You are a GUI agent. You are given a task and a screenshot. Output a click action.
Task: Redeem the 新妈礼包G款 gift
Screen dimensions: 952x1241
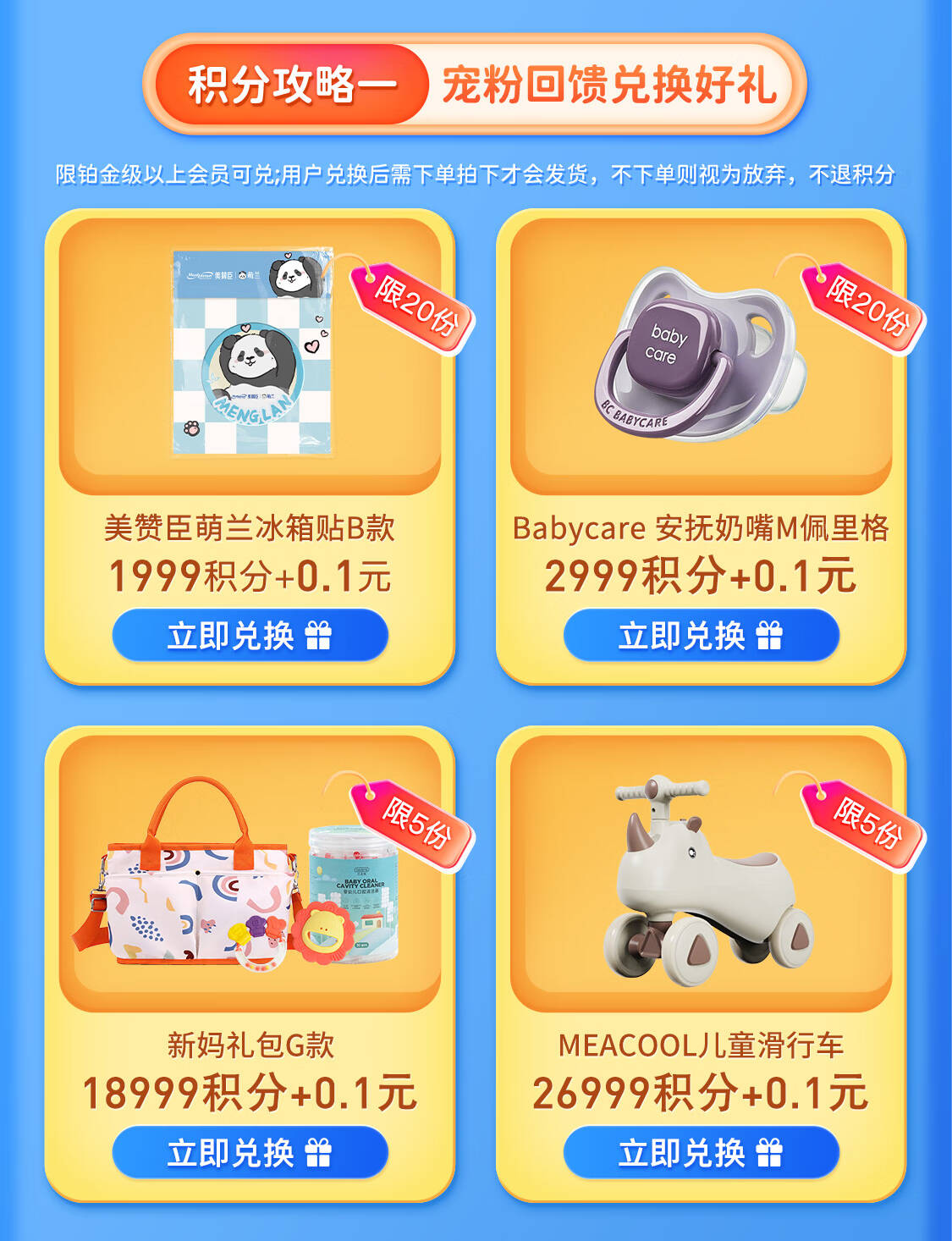(250, 1152)
